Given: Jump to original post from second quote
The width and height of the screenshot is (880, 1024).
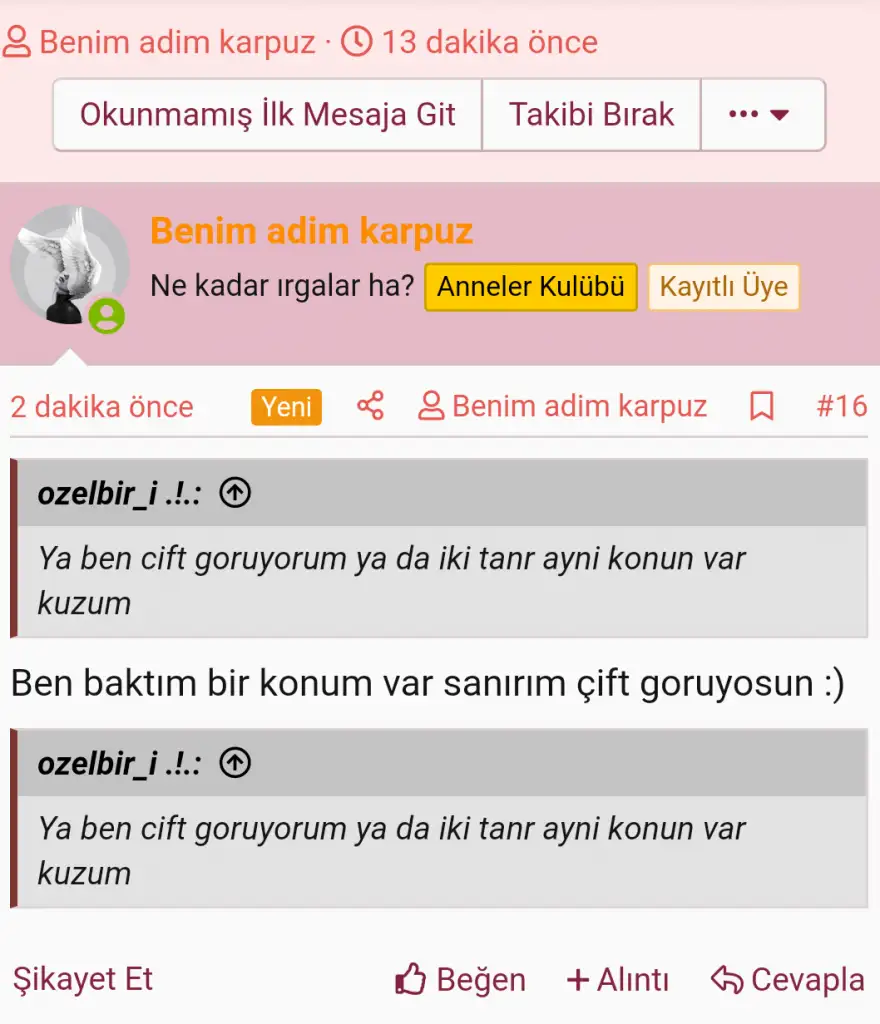Looking at the screenshot, I should [x=234, y=764].
